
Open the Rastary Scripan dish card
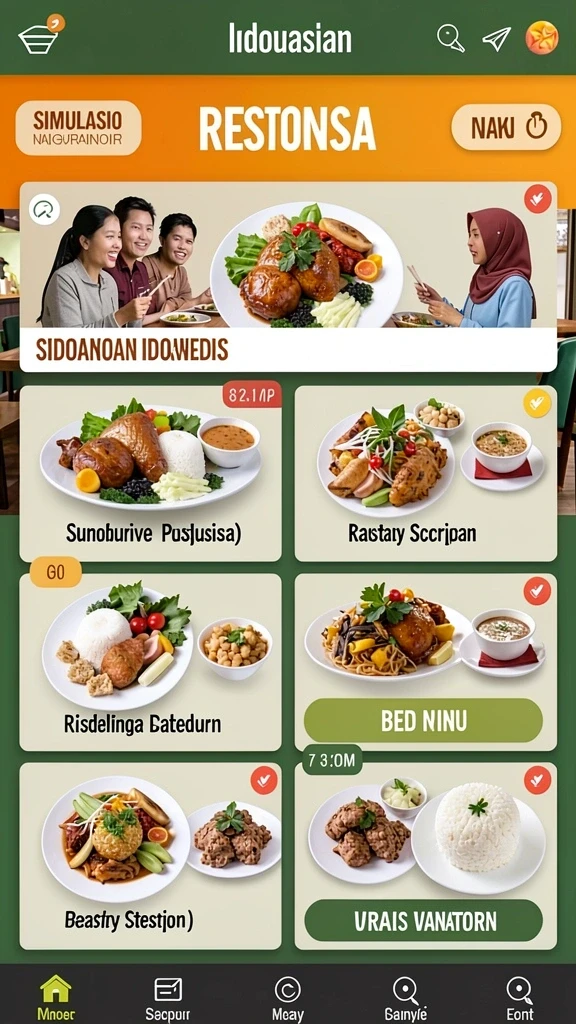tap(426, 473)
